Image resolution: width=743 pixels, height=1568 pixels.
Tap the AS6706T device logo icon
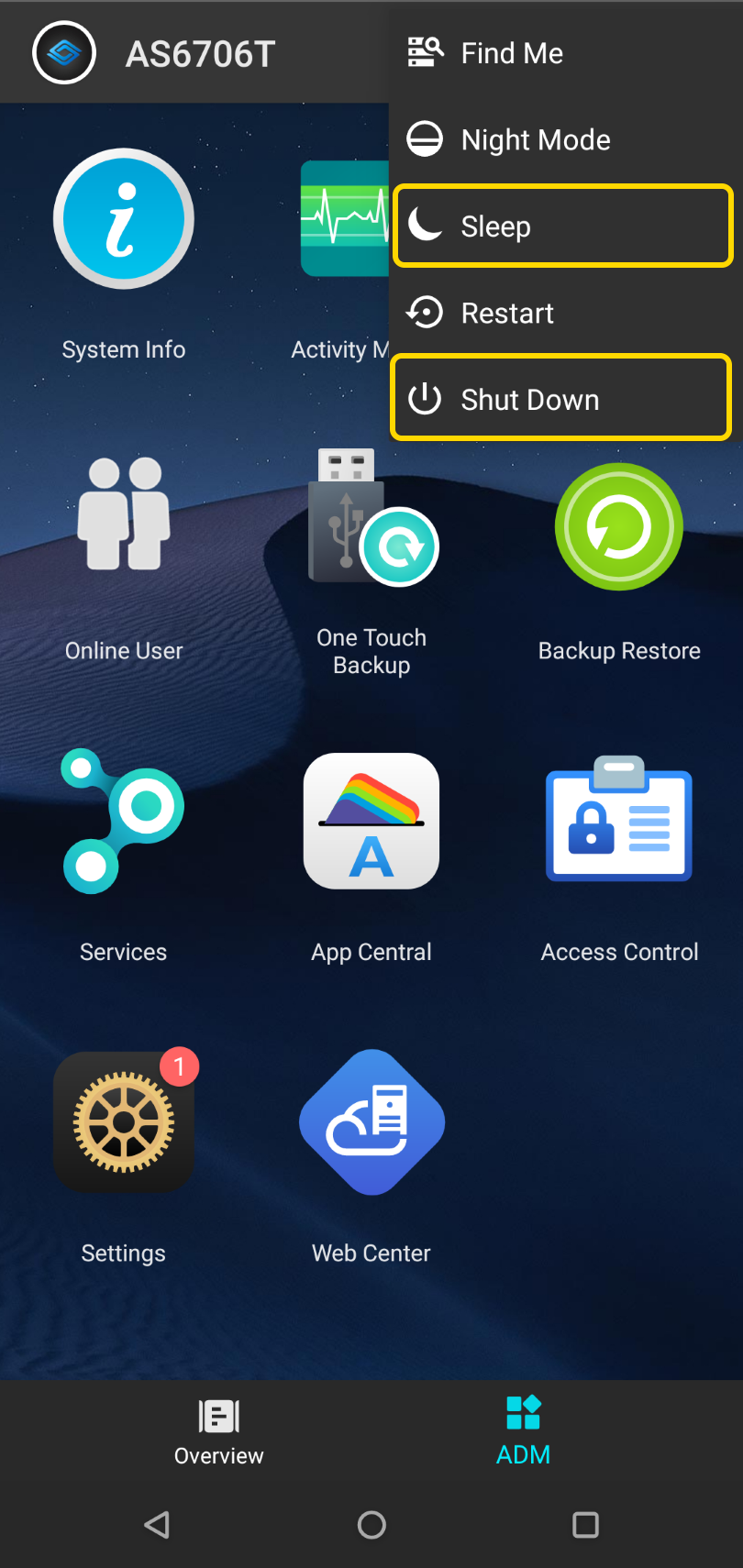point(64,53)
